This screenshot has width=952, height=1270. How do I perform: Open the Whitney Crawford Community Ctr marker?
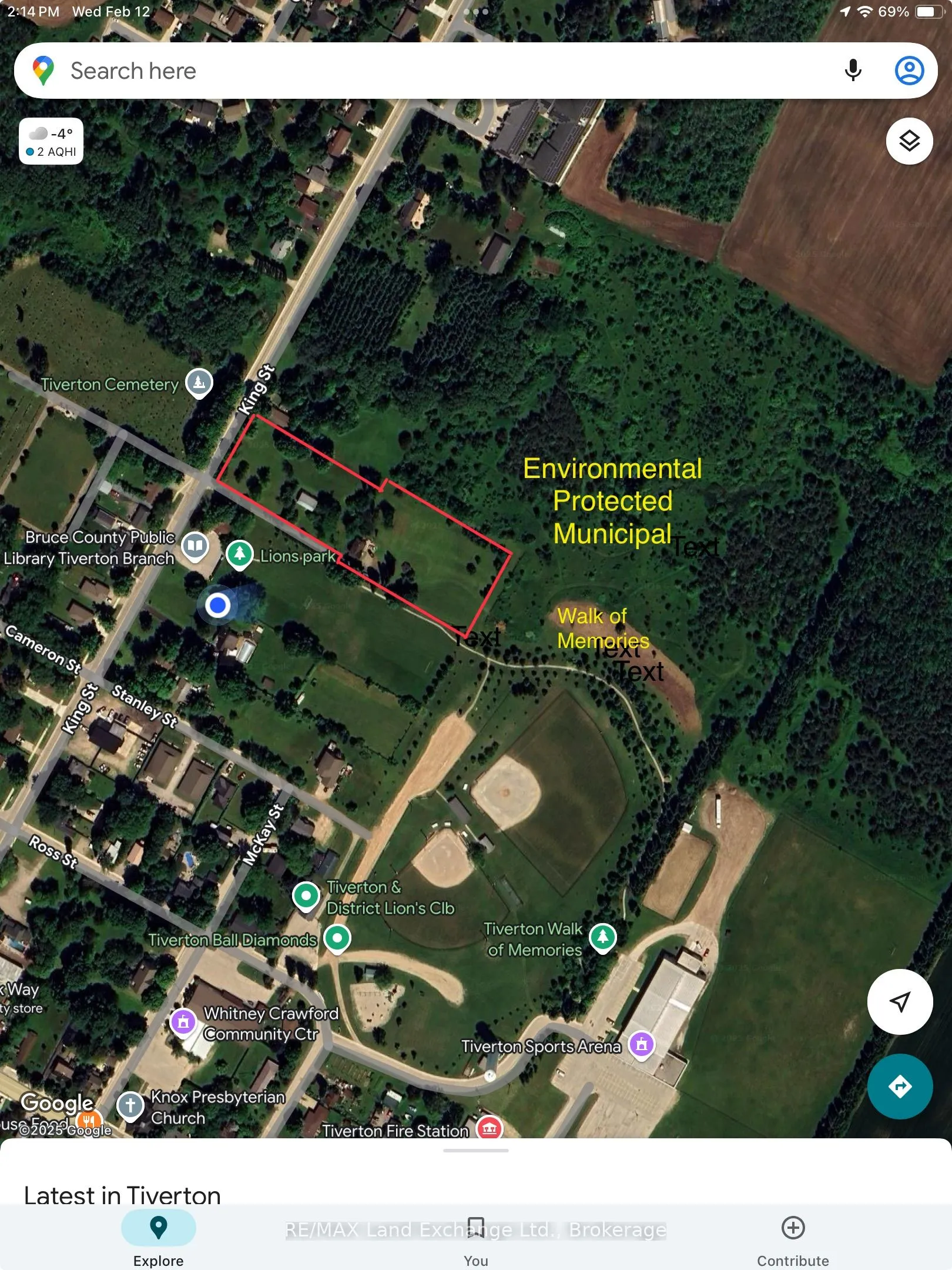click(x=184, y=1021)
